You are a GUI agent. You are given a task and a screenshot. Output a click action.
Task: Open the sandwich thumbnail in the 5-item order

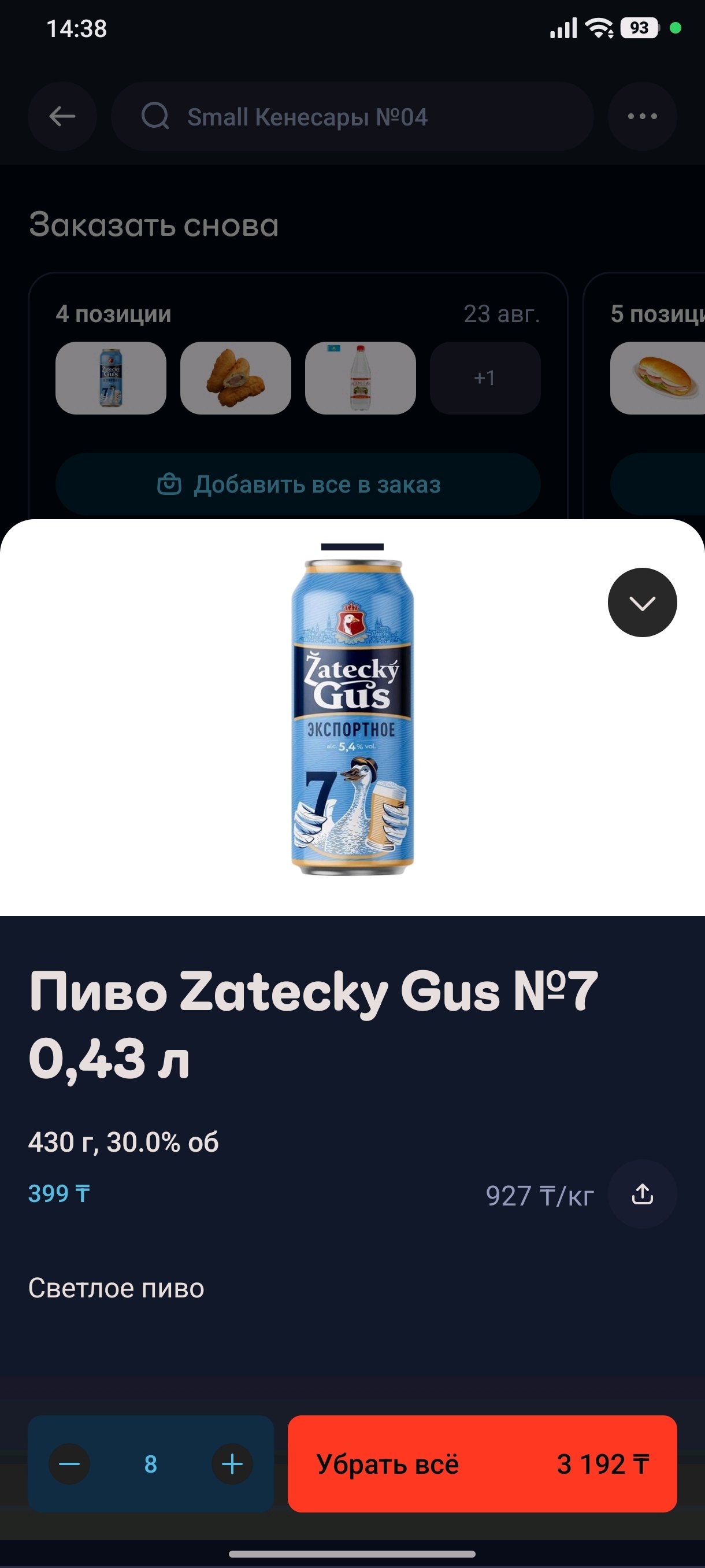pos(658,378)
